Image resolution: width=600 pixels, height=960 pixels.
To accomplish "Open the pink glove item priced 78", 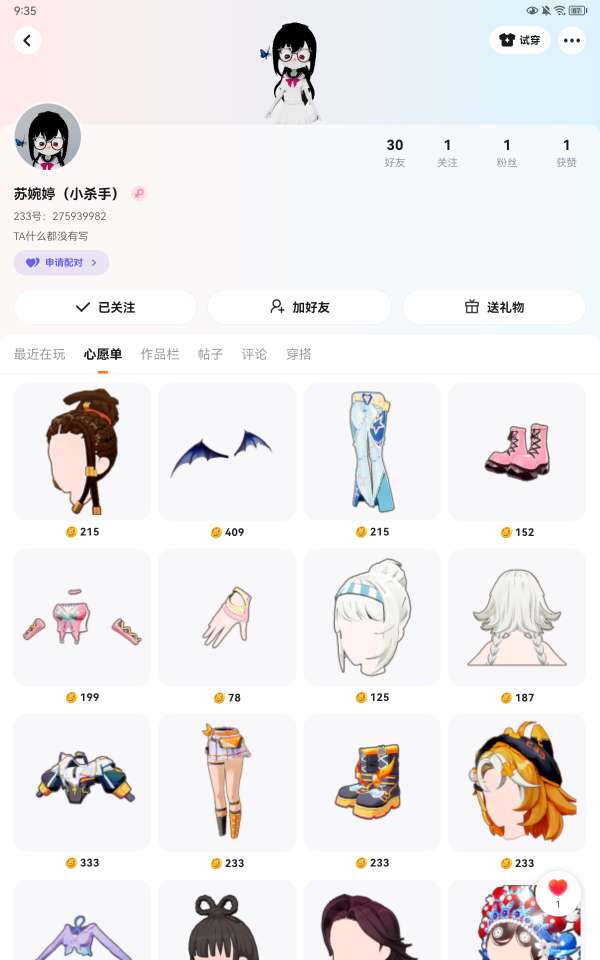I will point(227,617).
